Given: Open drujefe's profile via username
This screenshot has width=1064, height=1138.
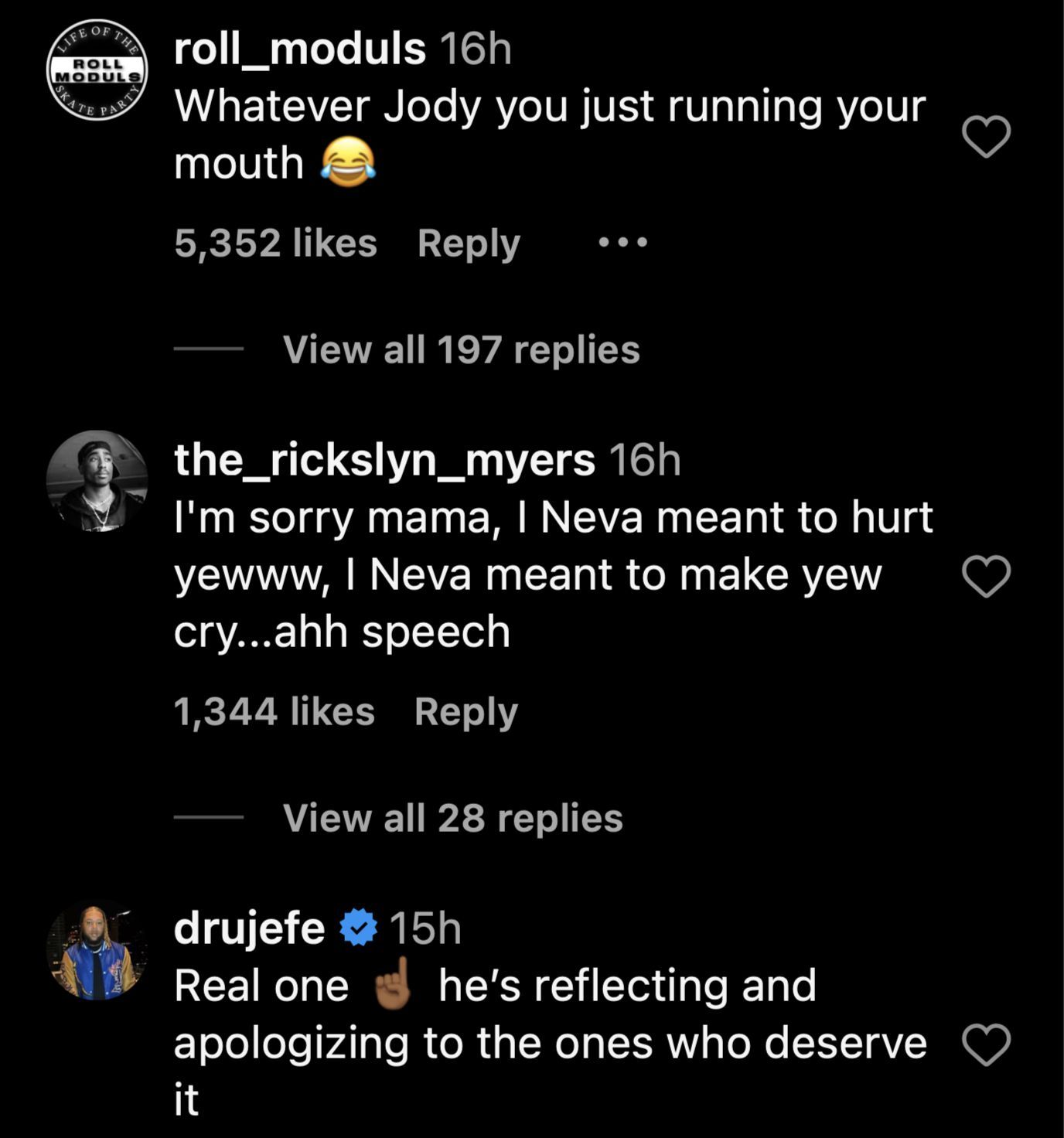Looking at the screenshot, I should point(249,928).
